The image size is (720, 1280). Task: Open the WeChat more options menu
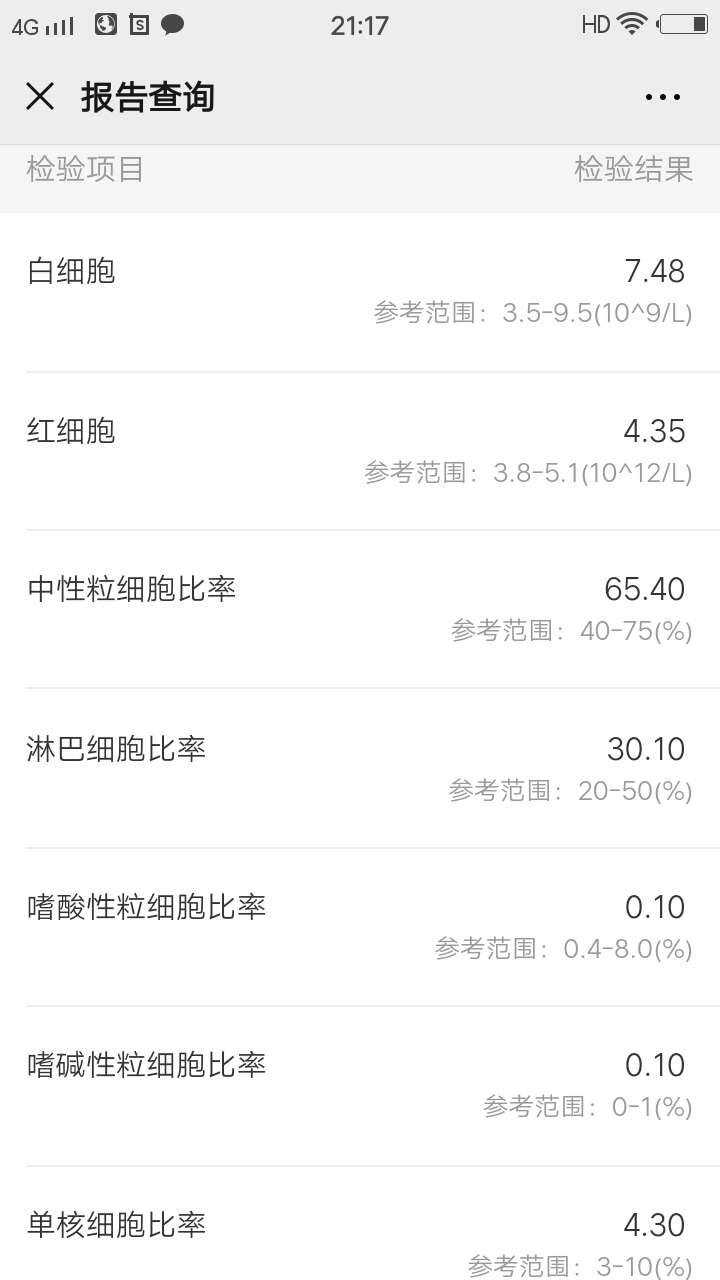tap(662, 96)
